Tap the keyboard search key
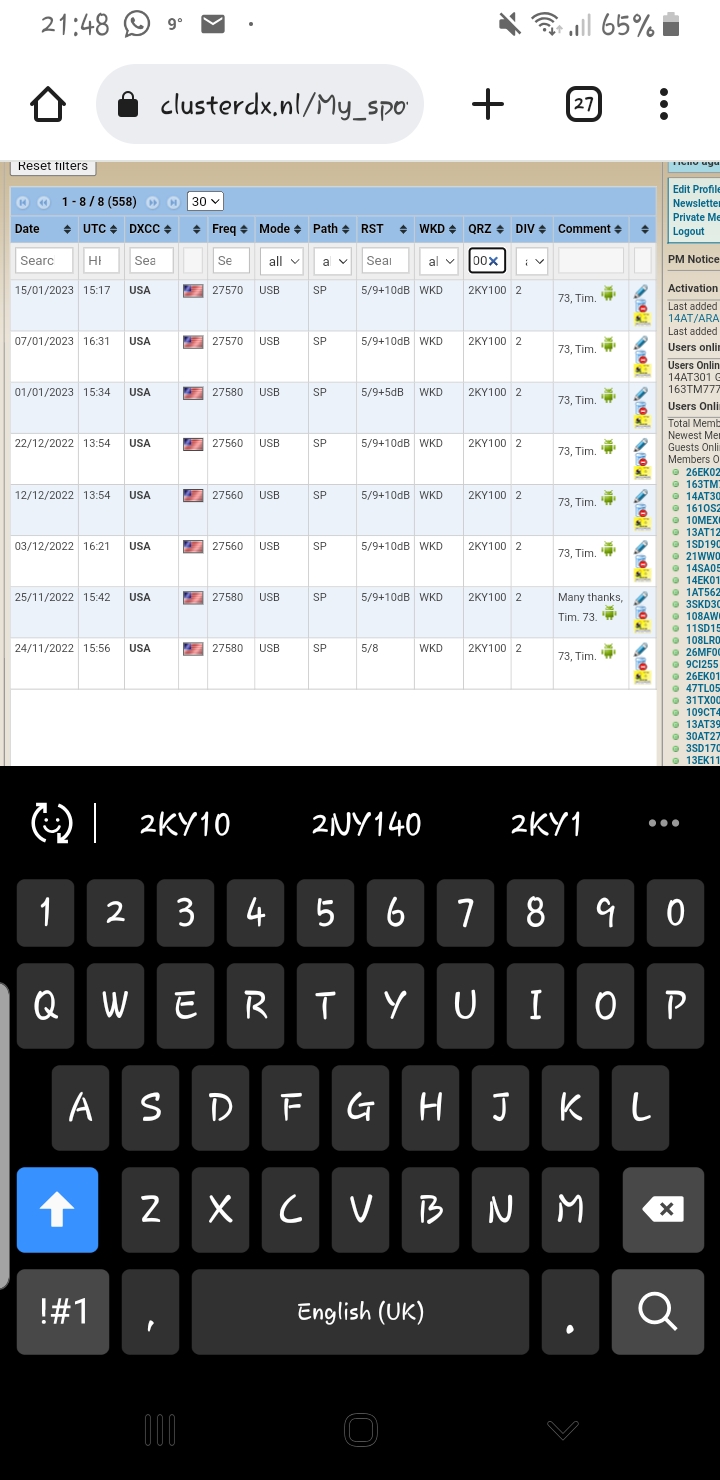720x1480 pixels. [657, 1310]
